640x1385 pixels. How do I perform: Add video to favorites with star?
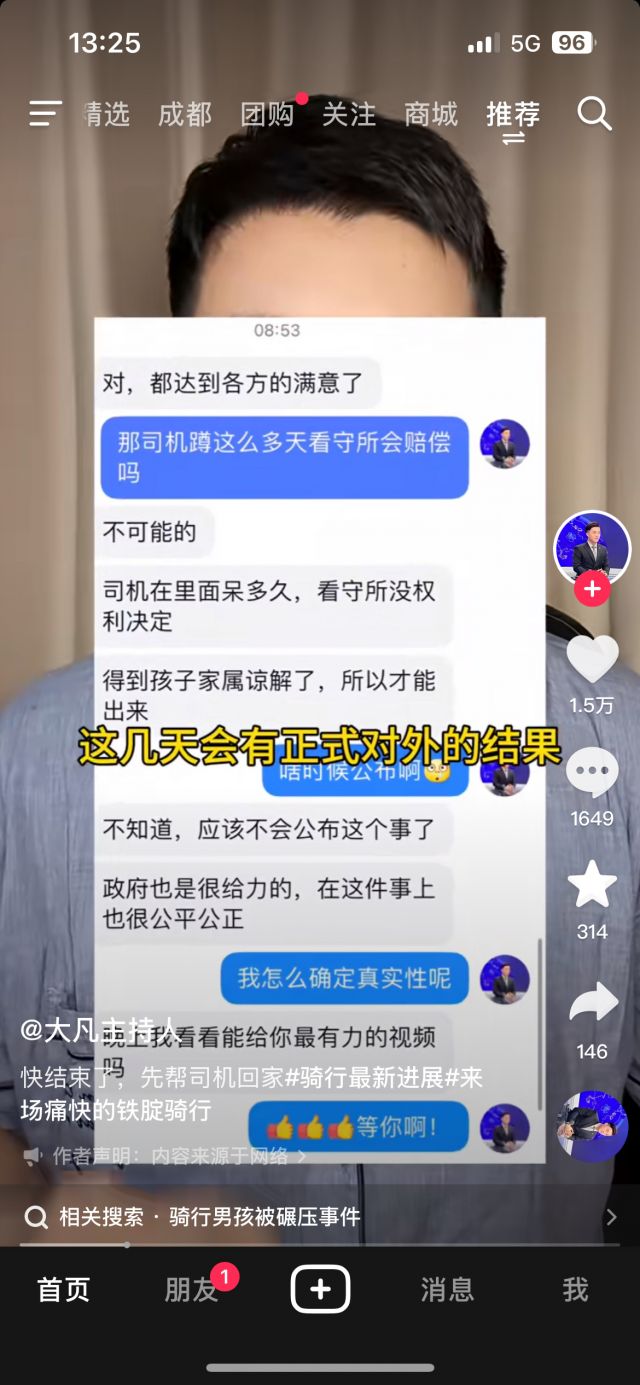click(x=592, y=886)
